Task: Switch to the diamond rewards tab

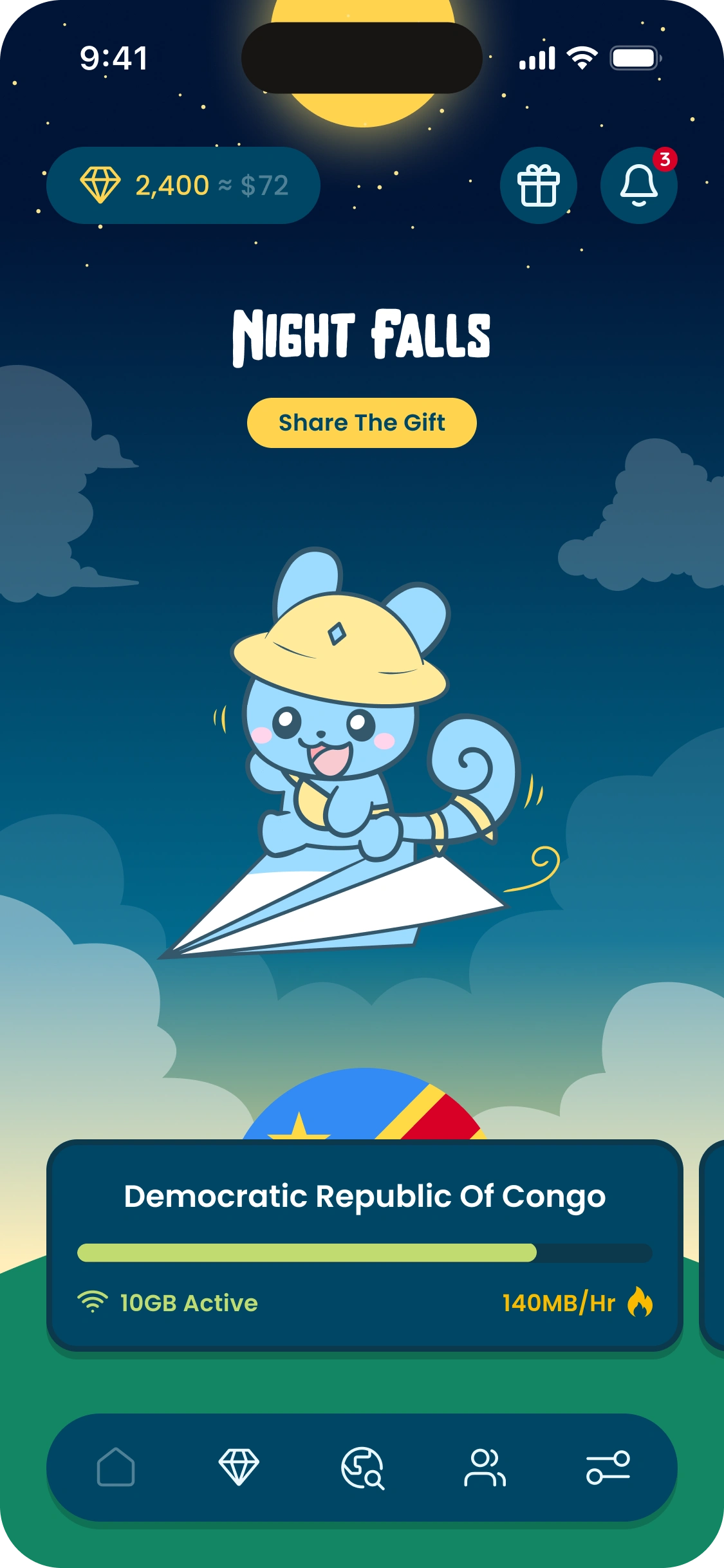Action: 239,1468
